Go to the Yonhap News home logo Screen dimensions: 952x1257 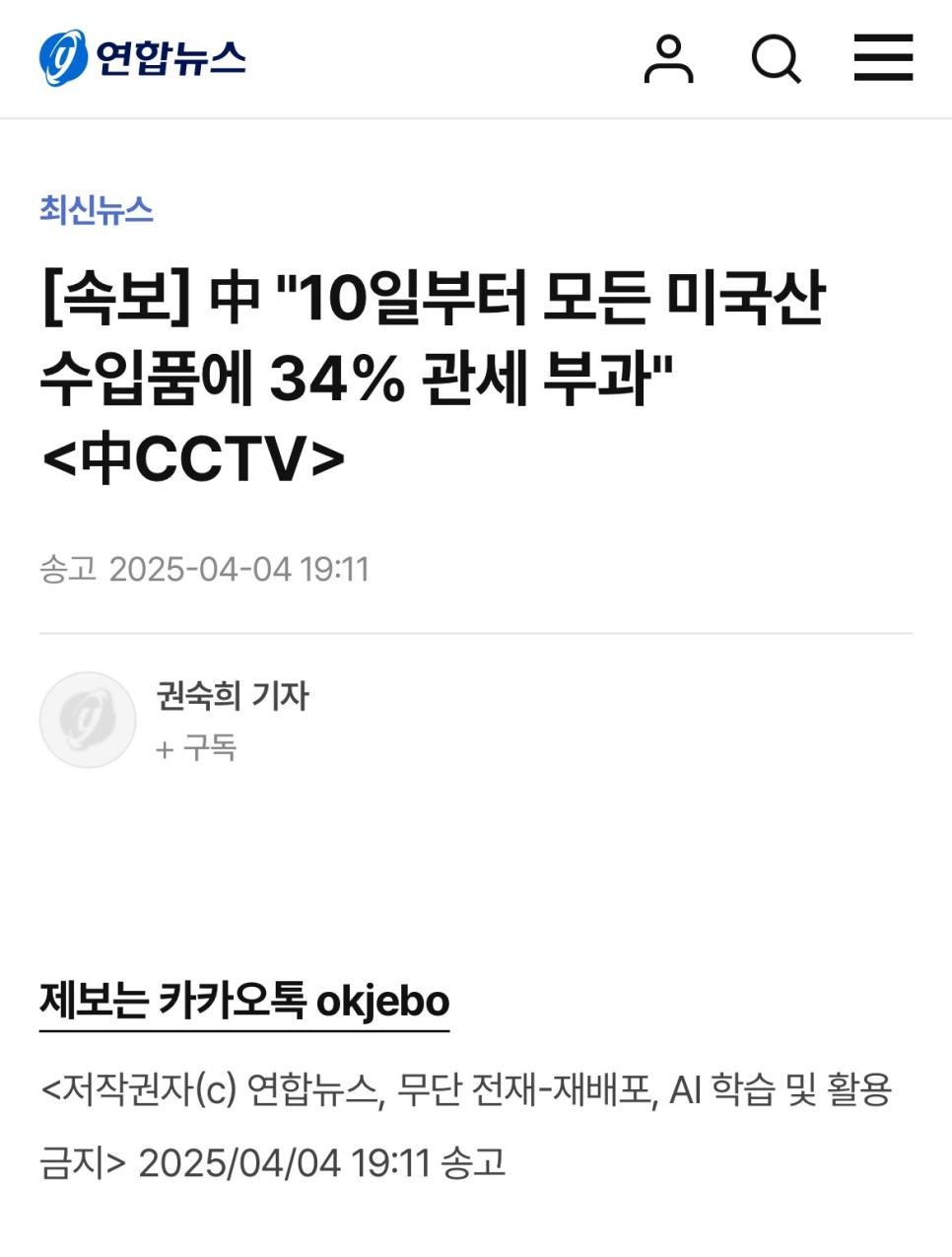pyautogui.click(x=143, y=57)
